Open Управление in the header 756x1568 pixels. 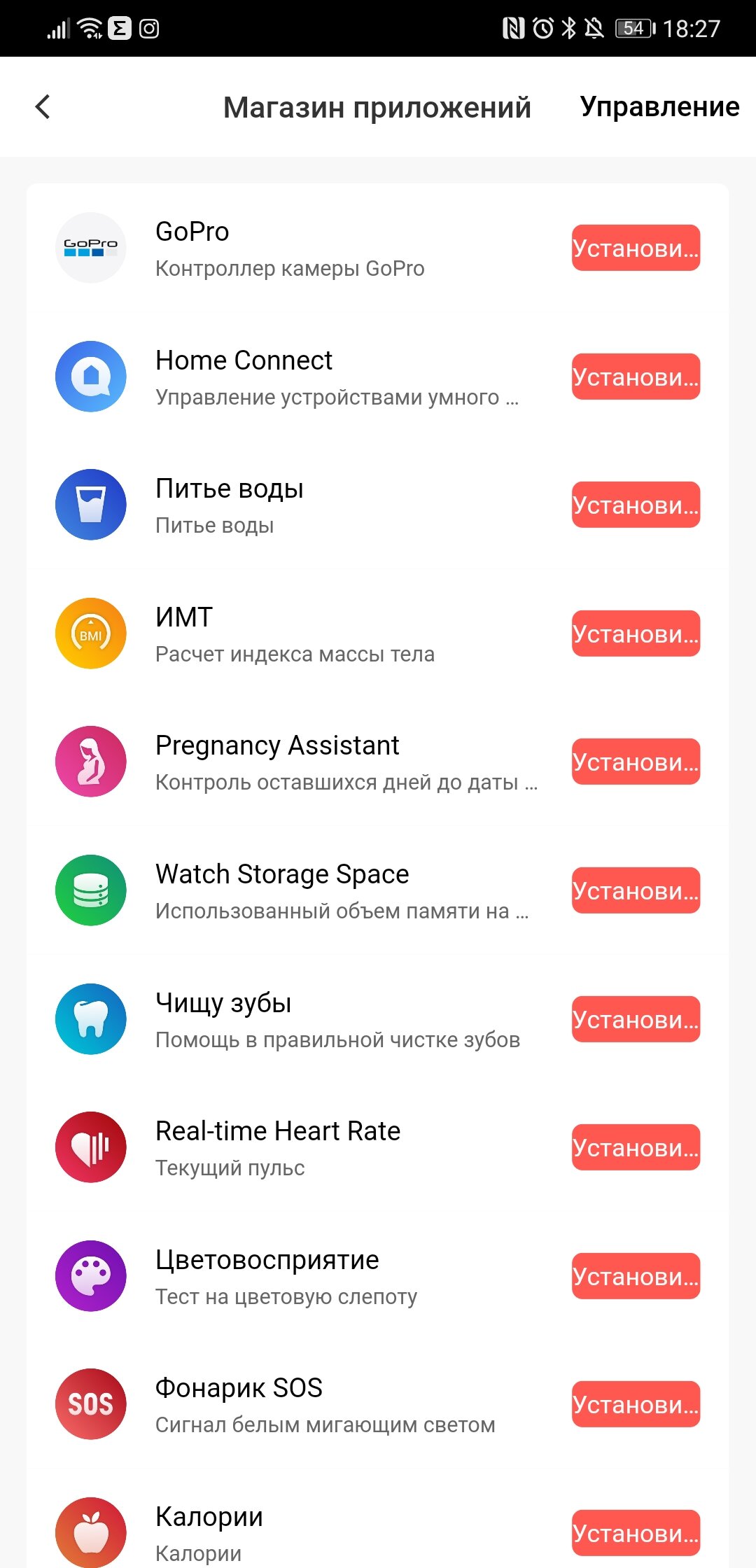(x=659, y=106)
